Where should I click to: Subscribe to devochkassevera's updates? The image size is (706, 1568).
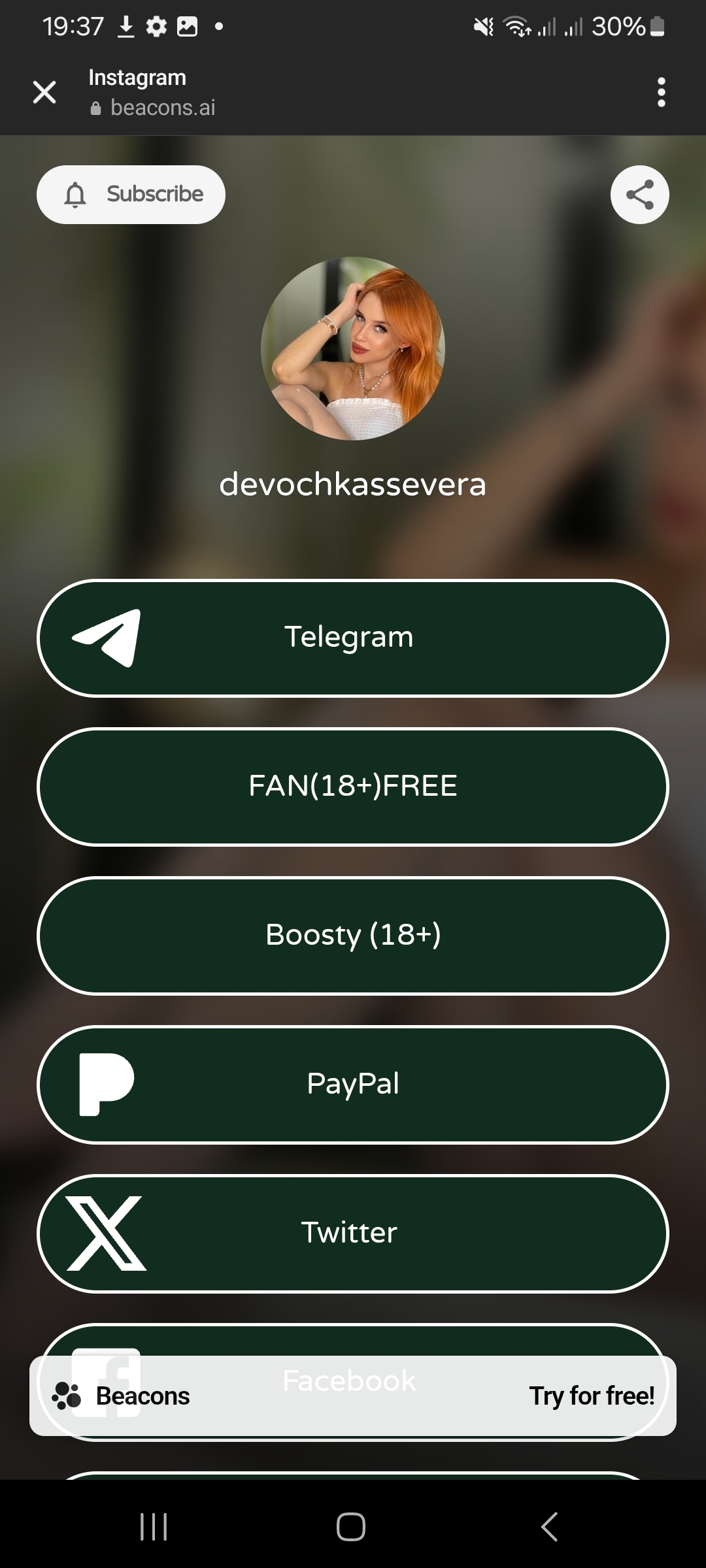coord(131,195)
